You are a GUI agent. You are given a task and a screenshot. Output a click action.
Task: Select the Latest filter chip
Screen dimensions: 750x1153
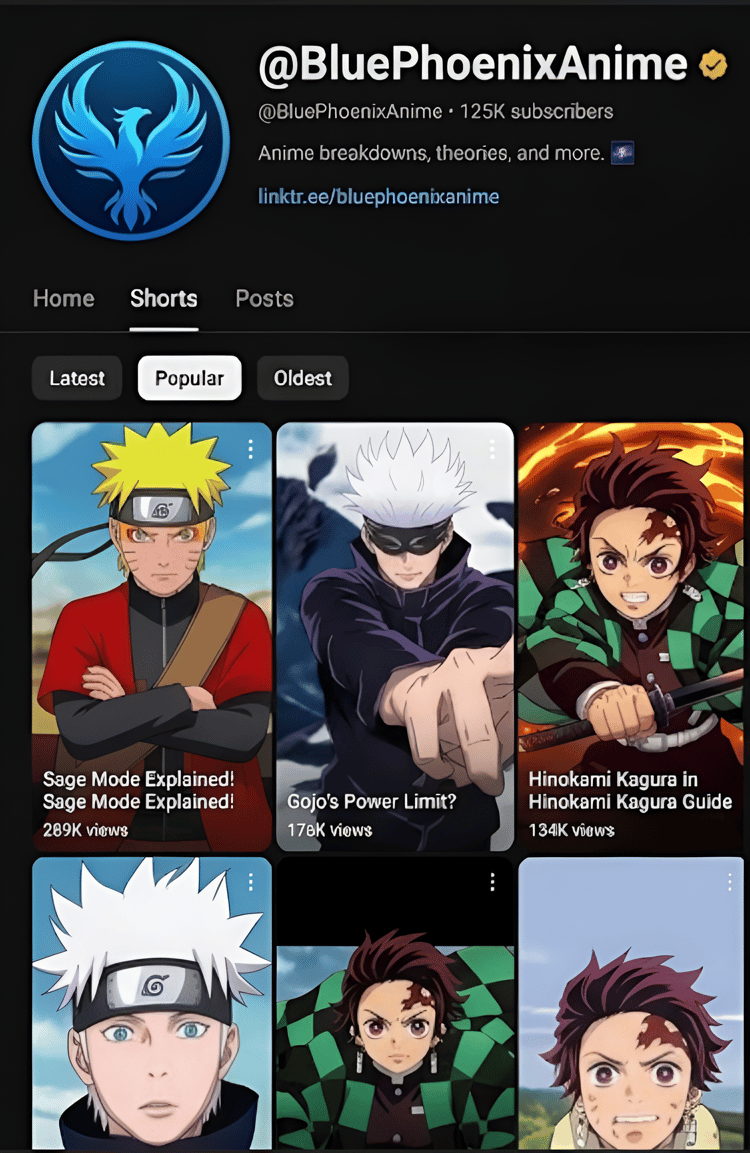pos(77,378)
